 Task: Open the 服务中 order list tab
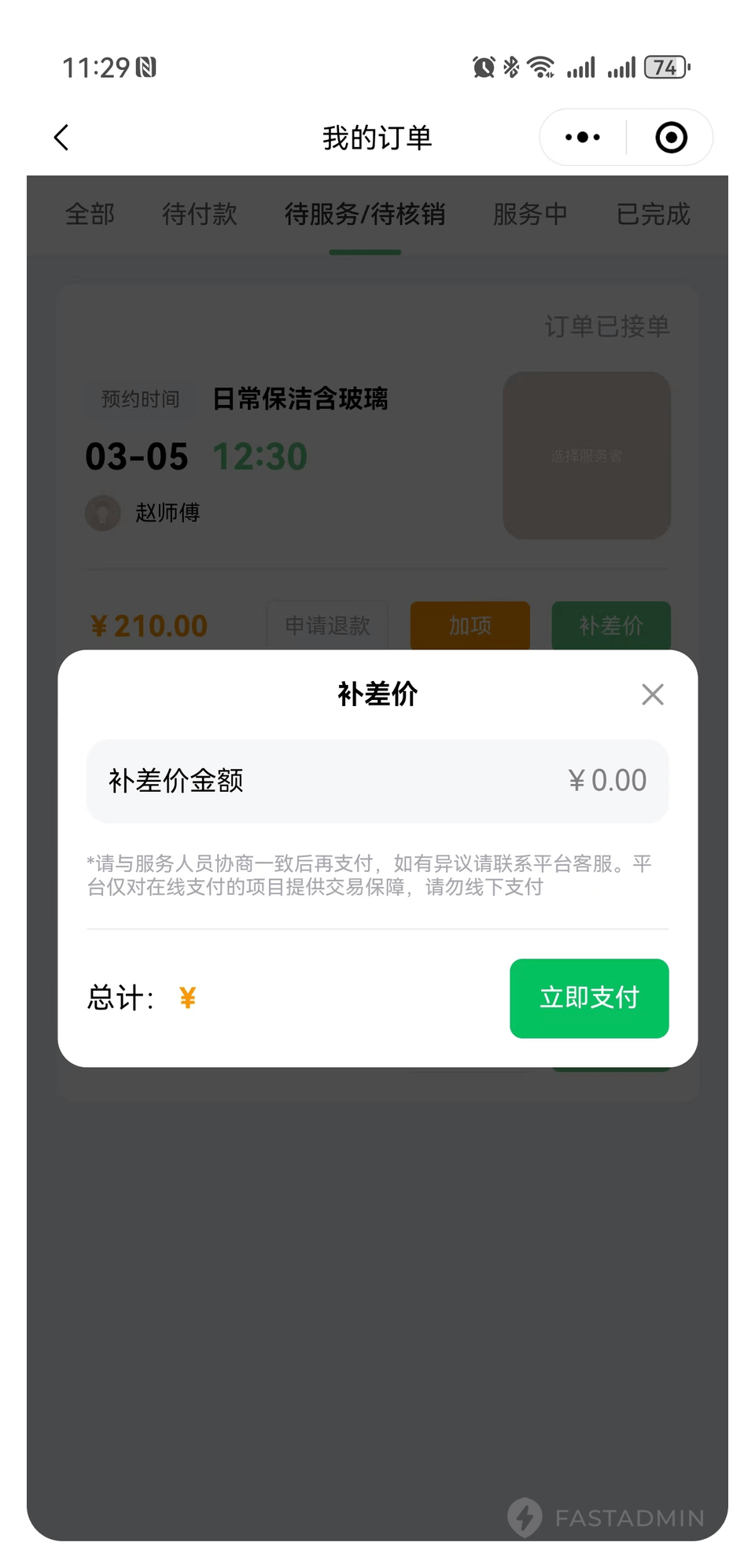530,215
